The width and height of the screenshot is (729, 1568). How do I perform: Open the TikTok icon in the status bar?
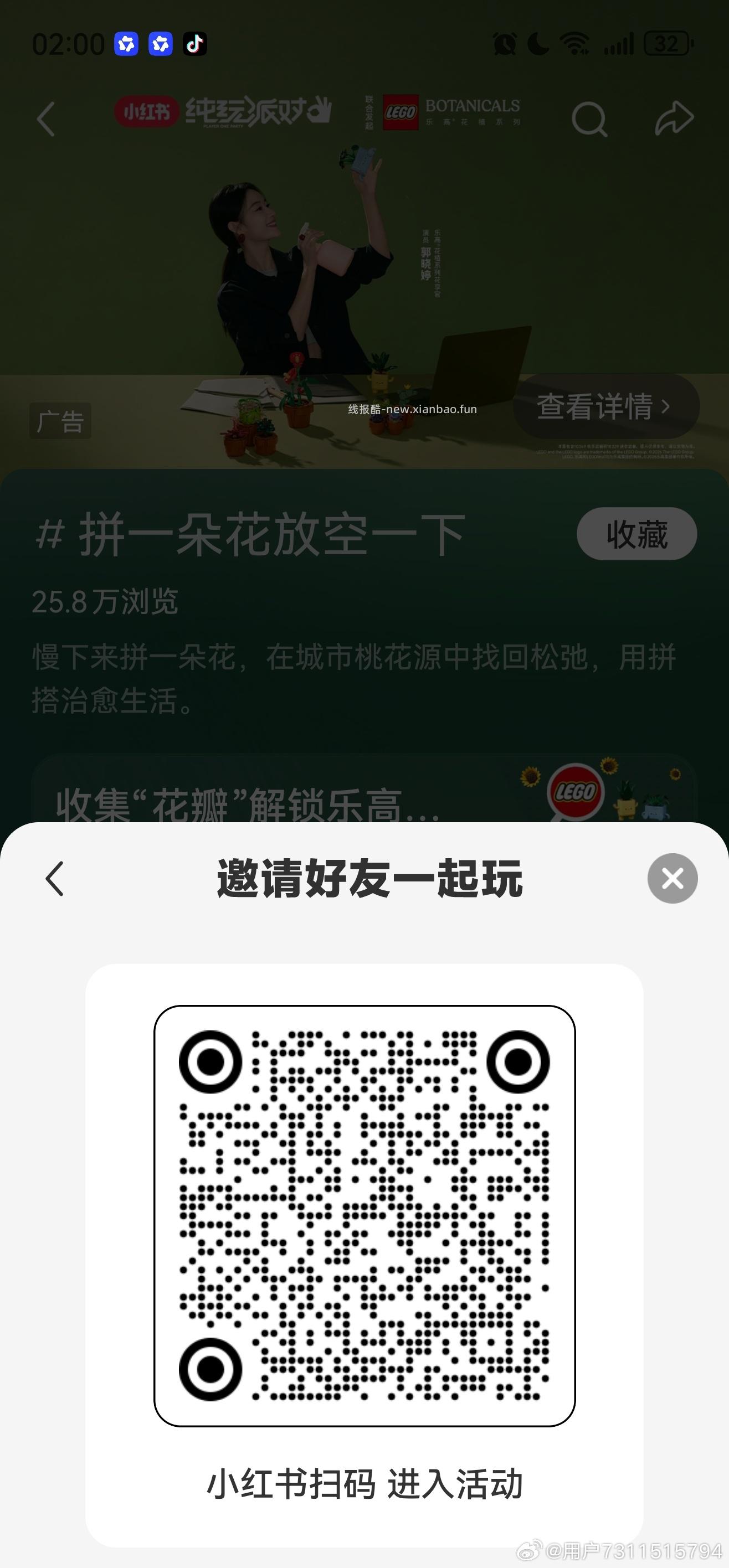coord(194,44)
